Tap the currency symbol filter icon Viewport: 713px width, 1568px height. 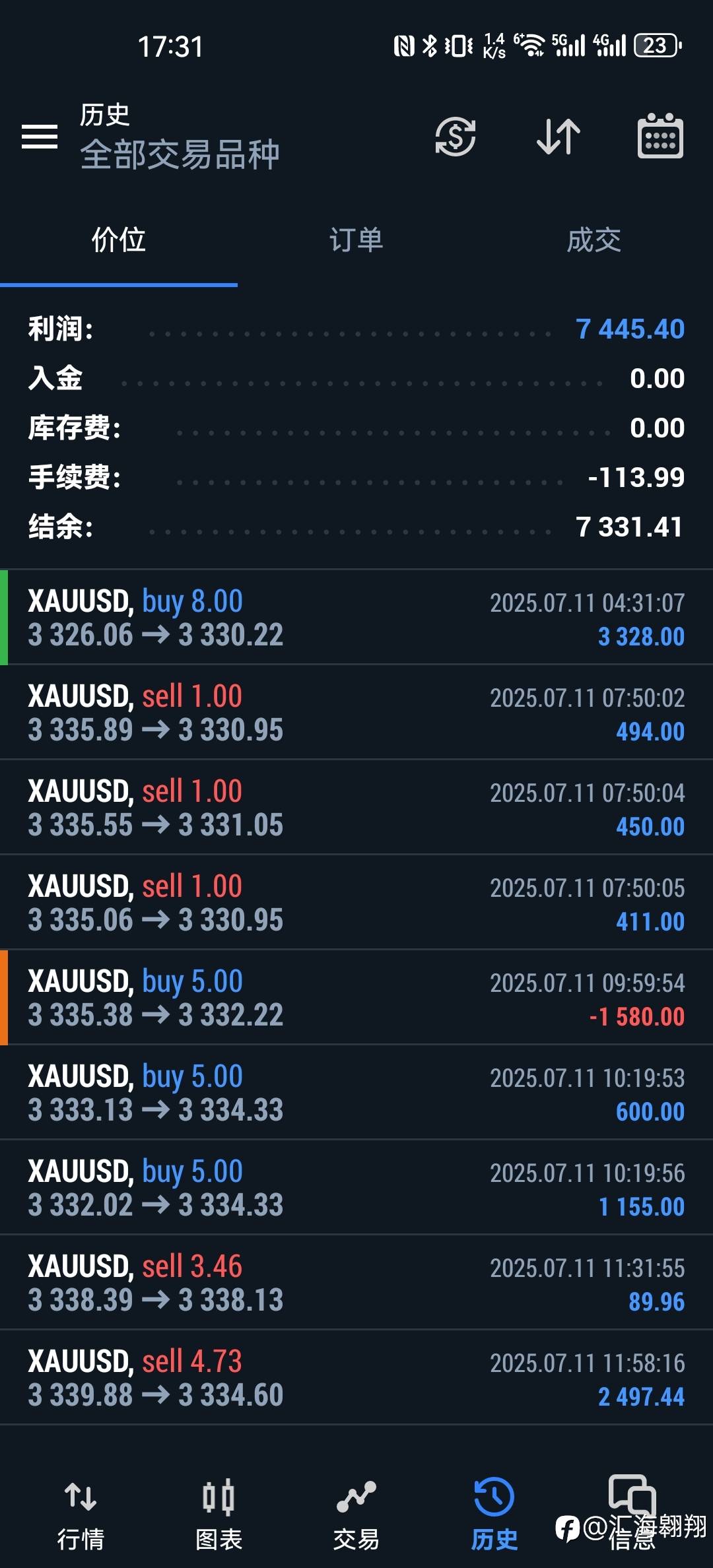point(455,137)
